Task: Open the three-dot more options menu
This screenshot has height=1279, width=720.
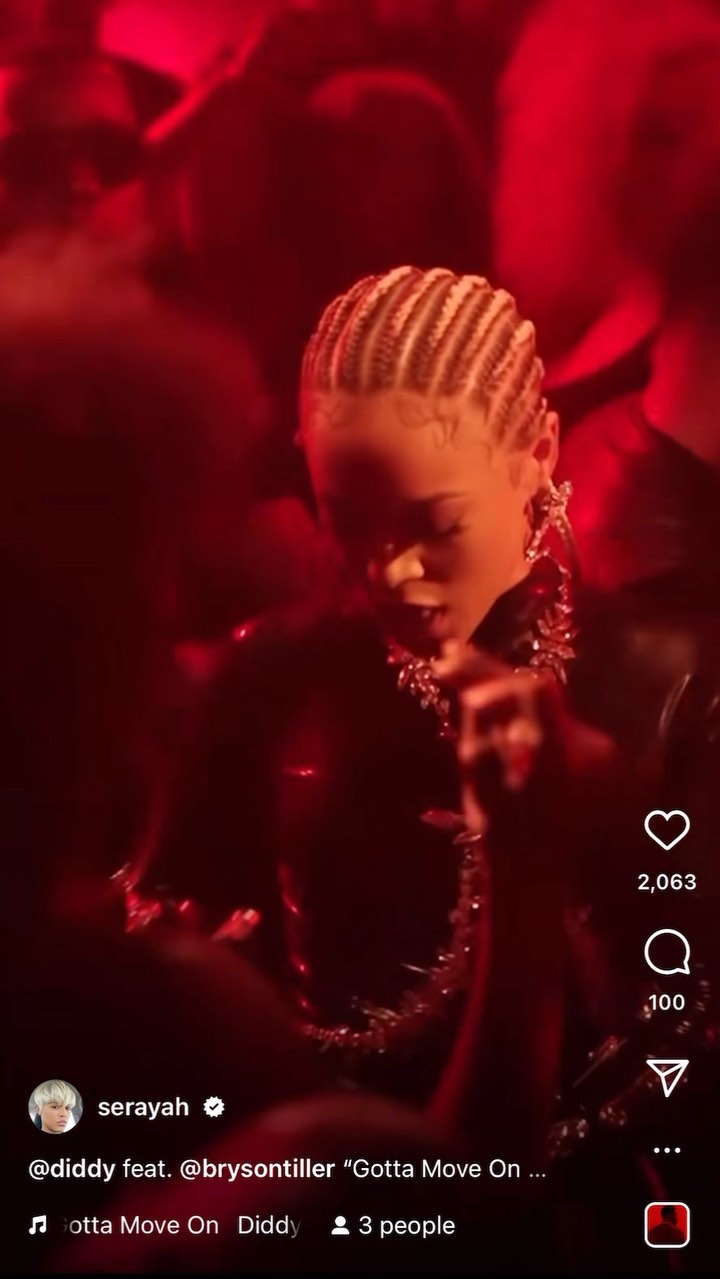Action: (x=667, y=1150)
